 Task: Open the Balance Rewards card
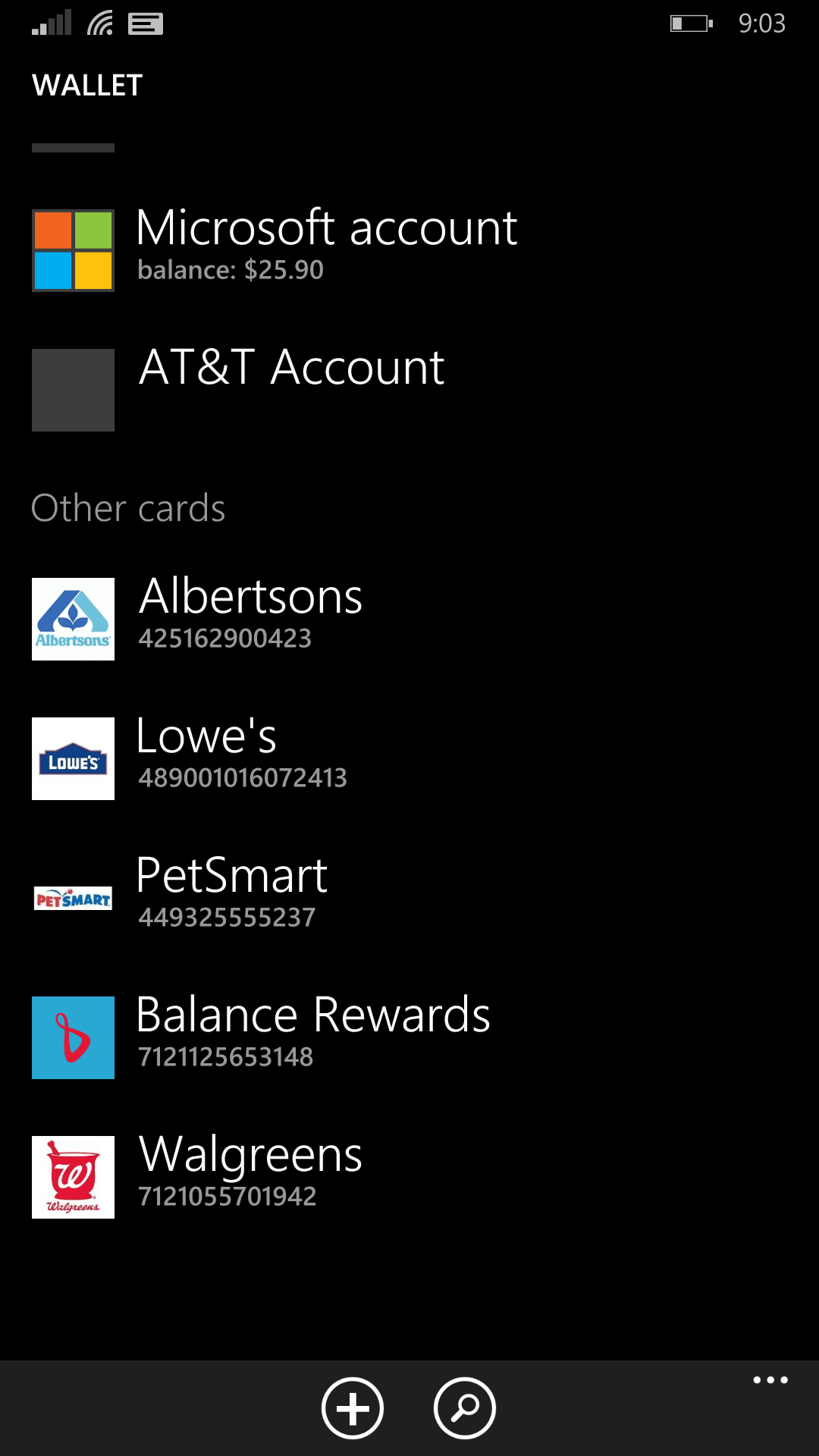(312, 1031)
